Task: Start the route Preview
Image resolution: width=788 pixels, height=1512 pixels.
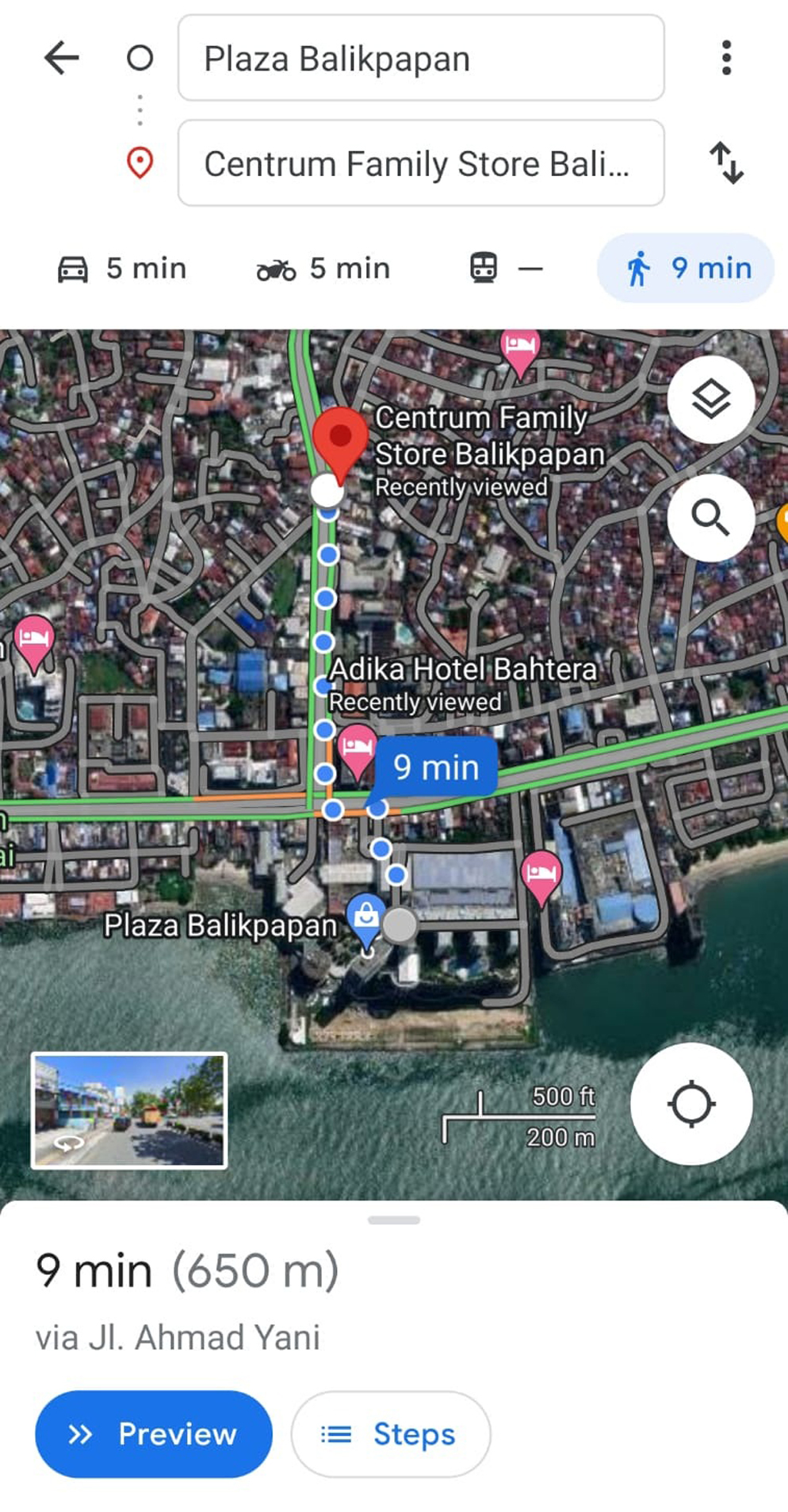Action: tap(154, 1434)
